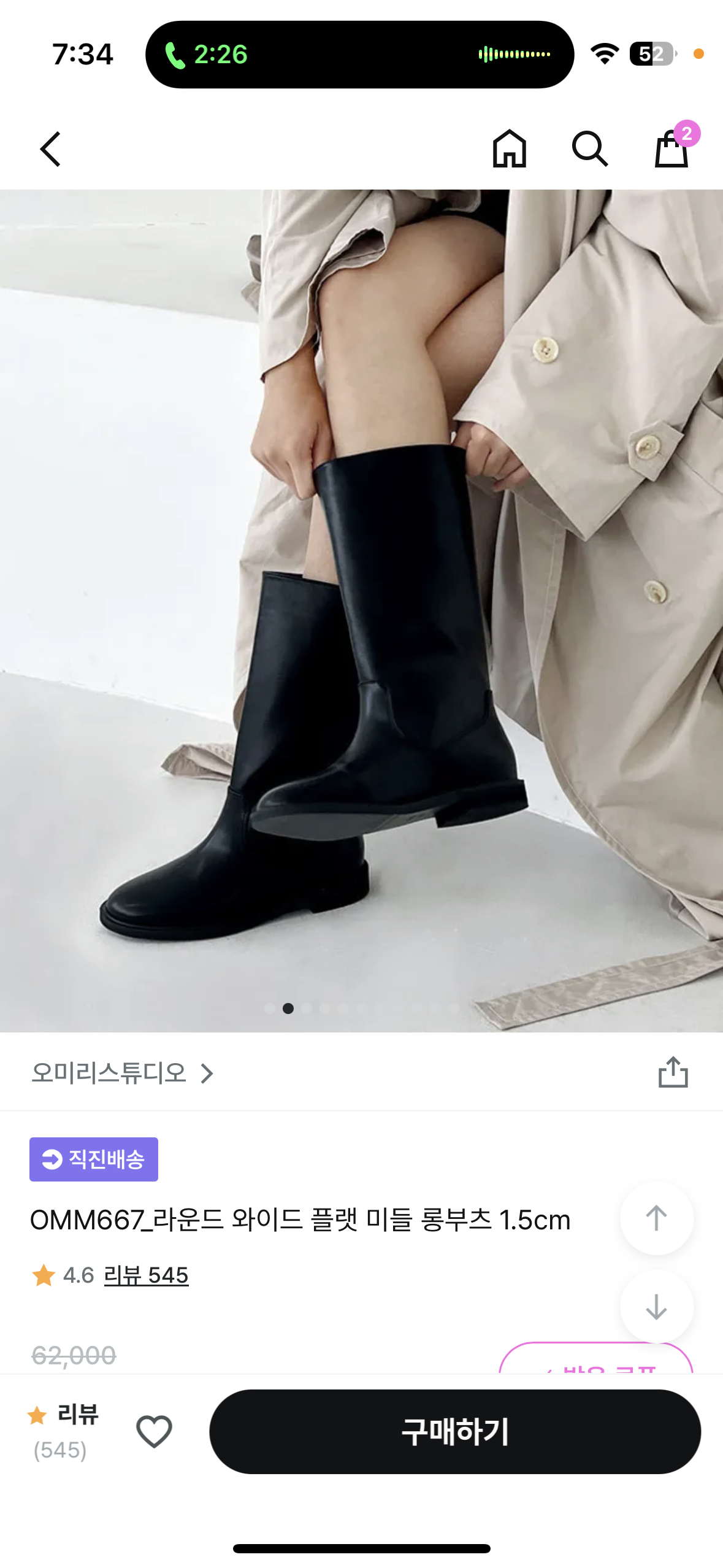
Task: Share this product
Action: [x=673, y=1072]
